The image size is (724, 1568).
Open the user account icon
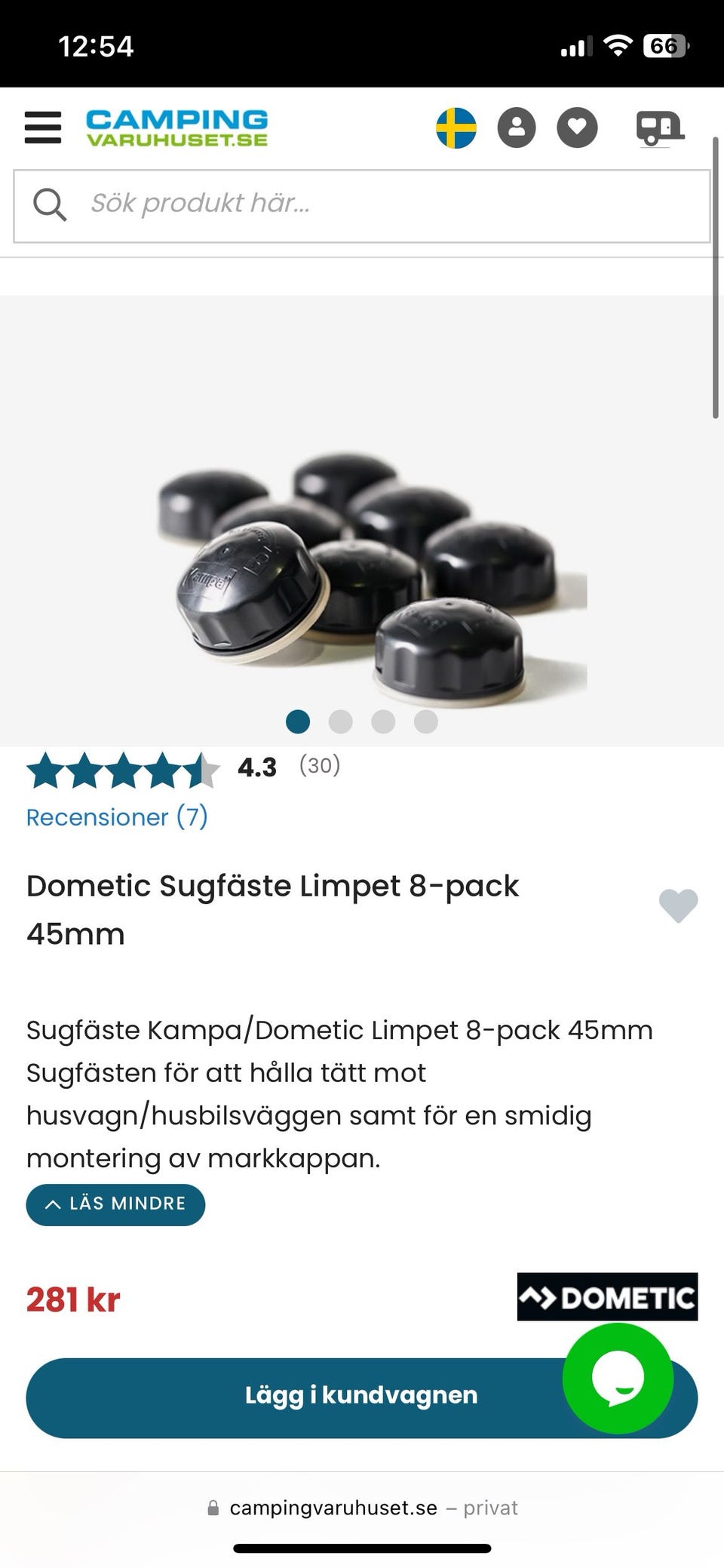click(x=517, y=128)
